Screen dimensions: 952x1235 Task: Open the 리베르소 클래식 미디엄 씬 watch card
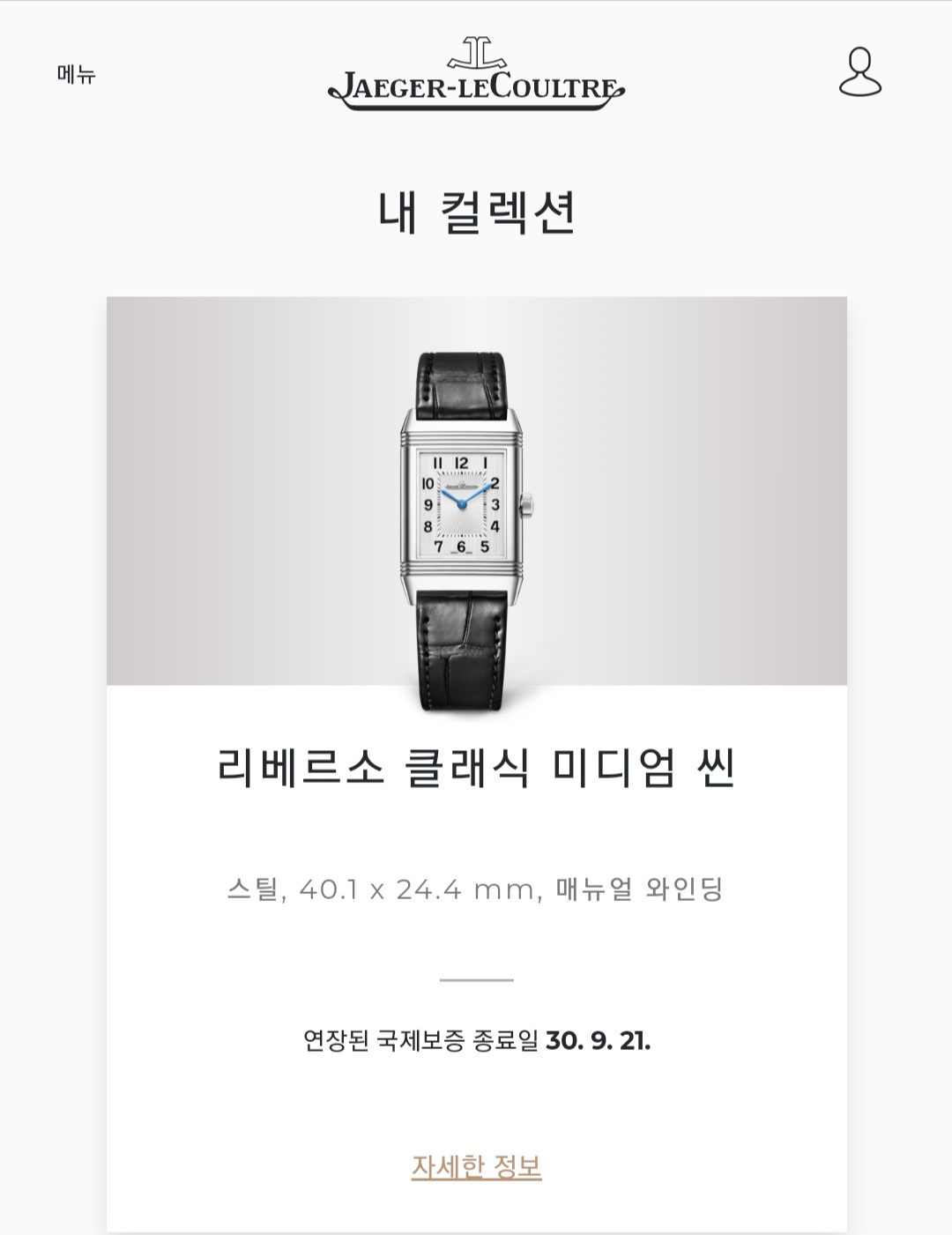coord(476,766)
